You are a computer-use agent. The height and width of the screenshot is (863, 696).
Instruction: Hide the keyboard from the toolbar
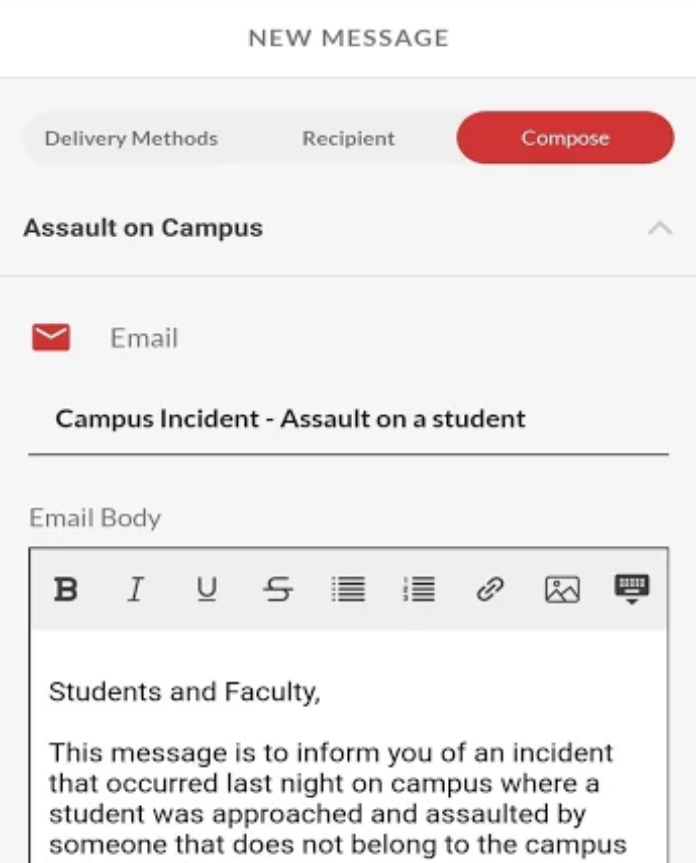pyautogui.click(x=631, y=589)
